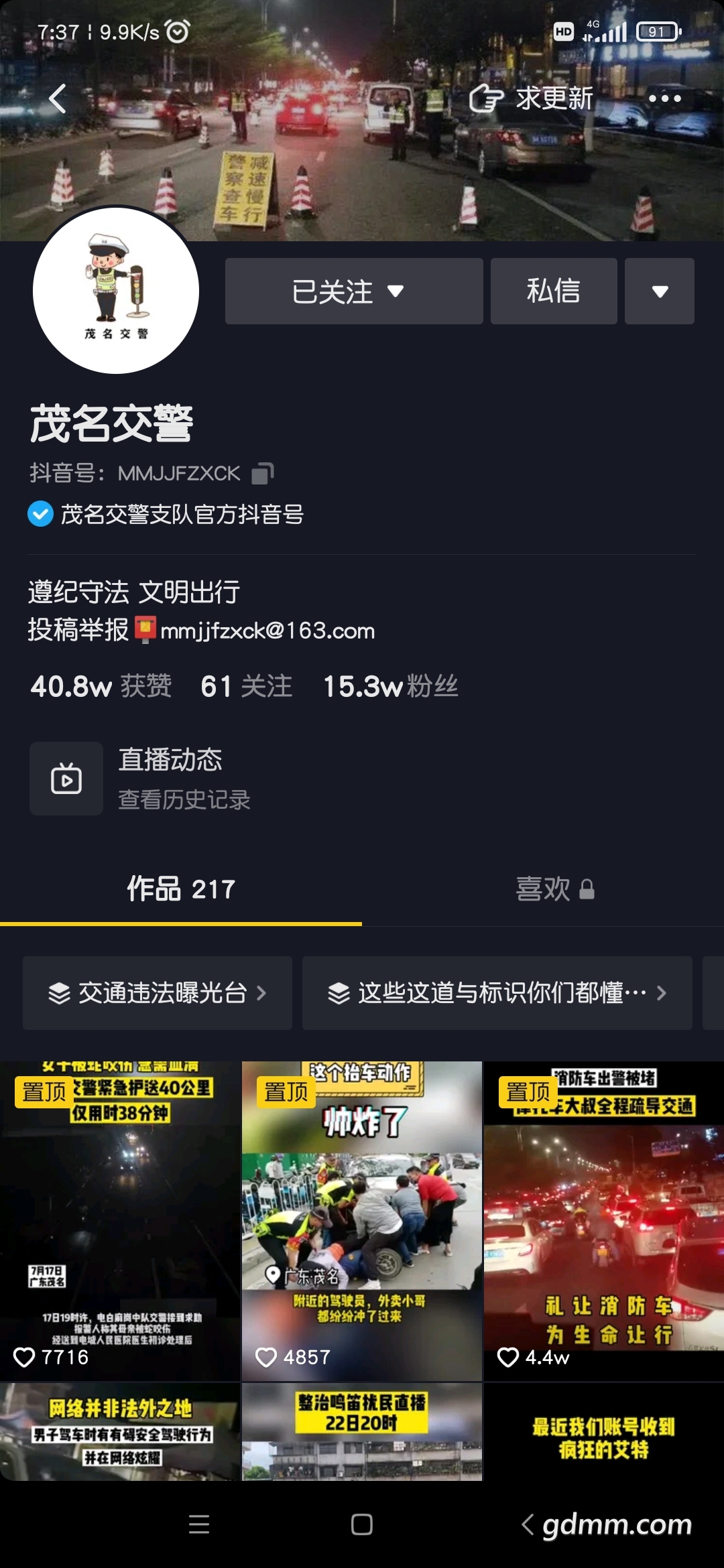This screenshot has width=724, height=1568.
Task: Open the 这些这道与标识你们都懂 collection
Action: (497, 992)
